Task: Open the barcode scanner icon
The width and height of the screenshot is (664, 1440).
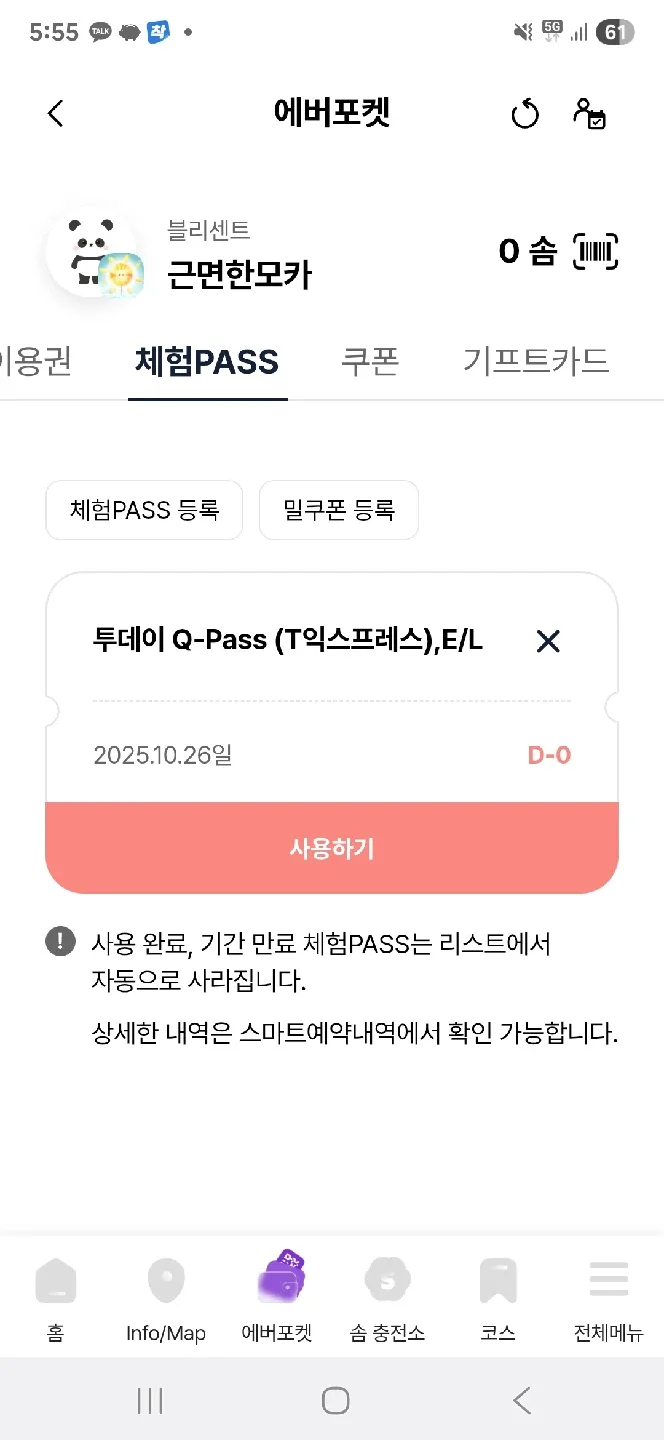Action: (595, 251)
